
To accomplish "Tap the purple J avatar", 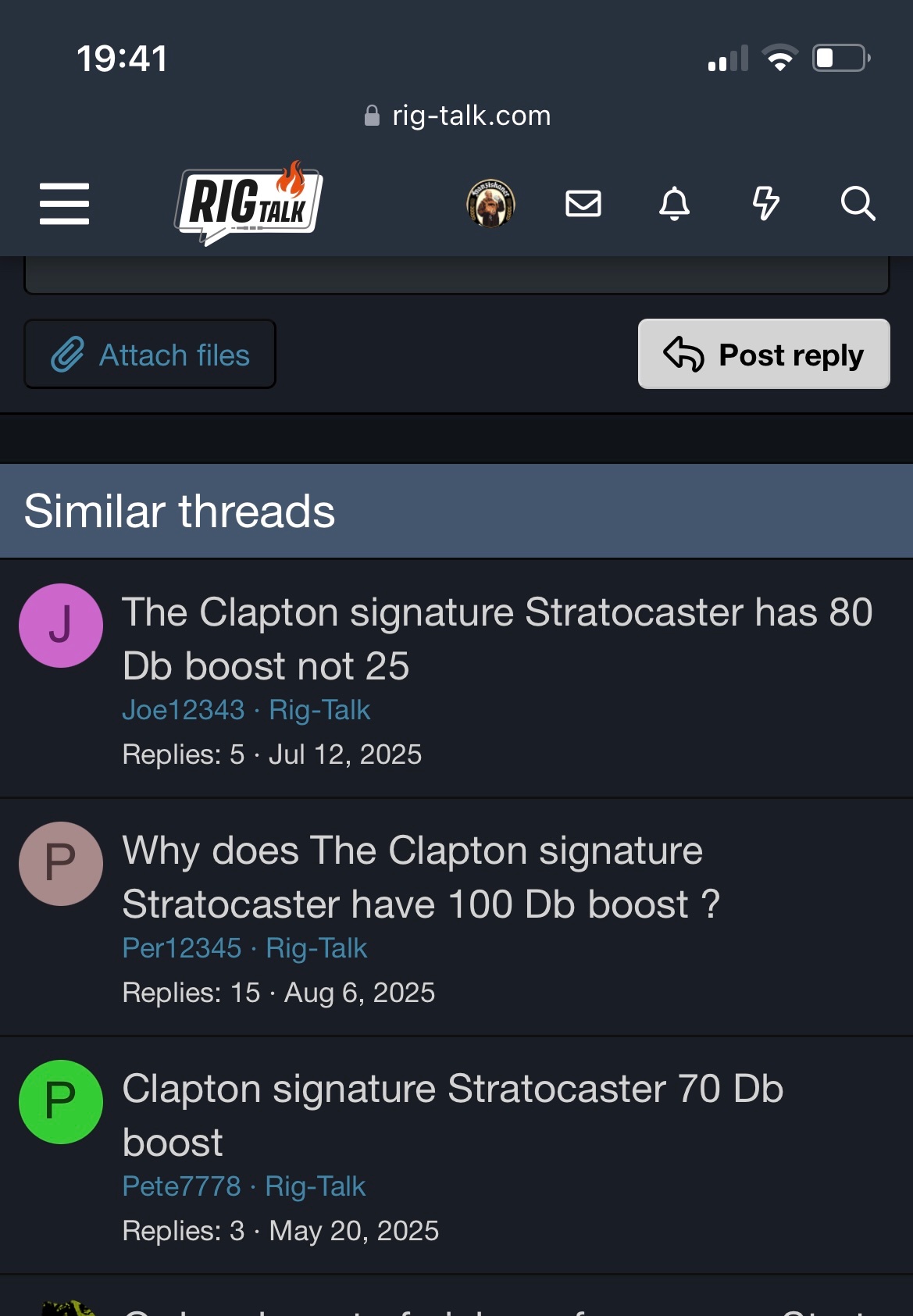I will [x=61, y=626].
